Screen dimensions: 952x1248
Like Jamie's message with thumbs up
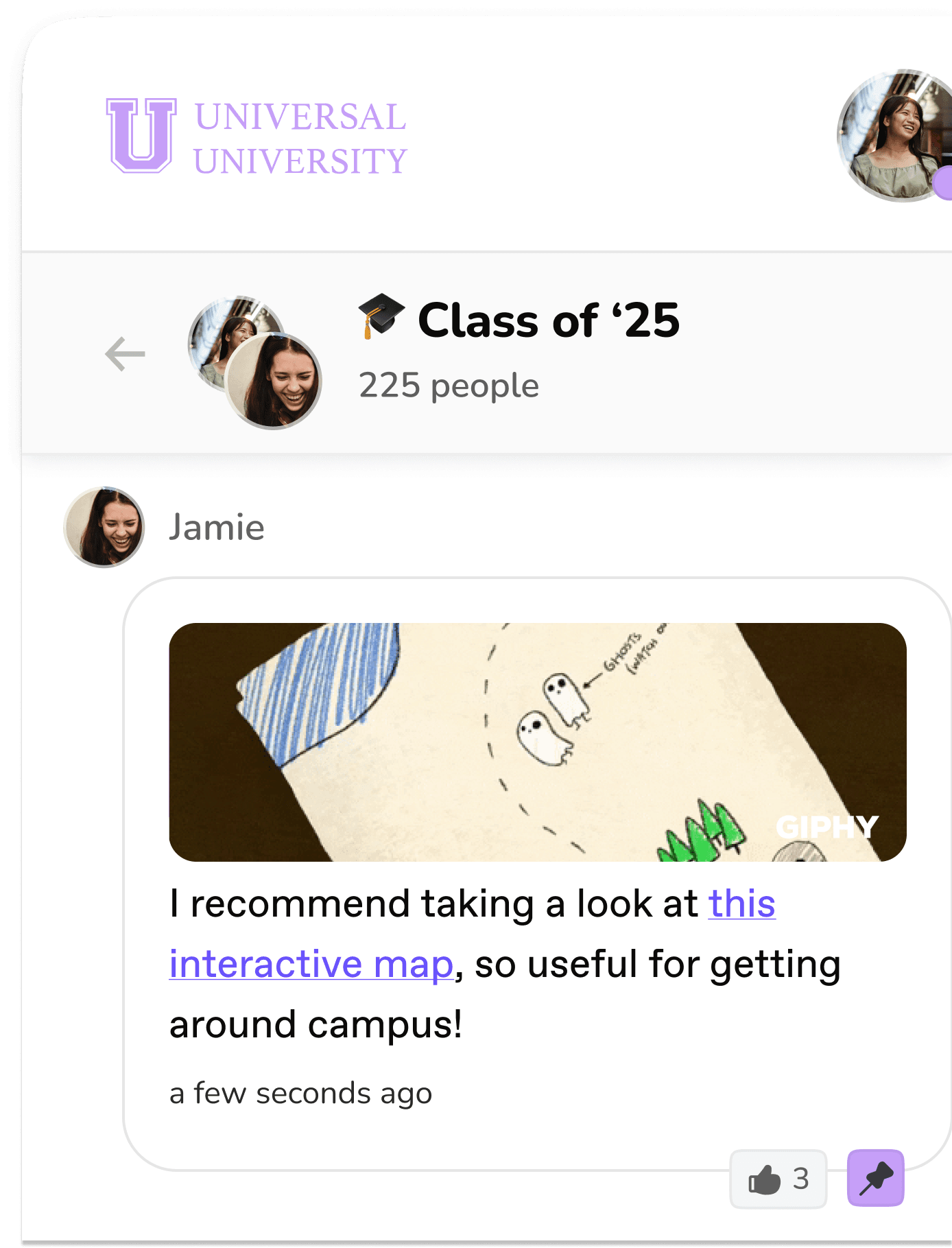point(778,1179)
